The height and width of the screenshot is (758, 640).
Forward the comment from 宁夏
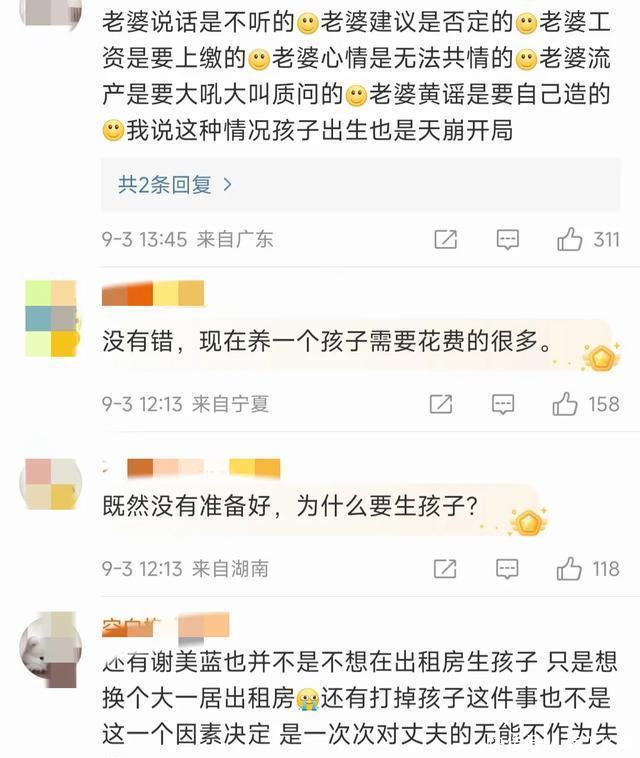(441, 404)
